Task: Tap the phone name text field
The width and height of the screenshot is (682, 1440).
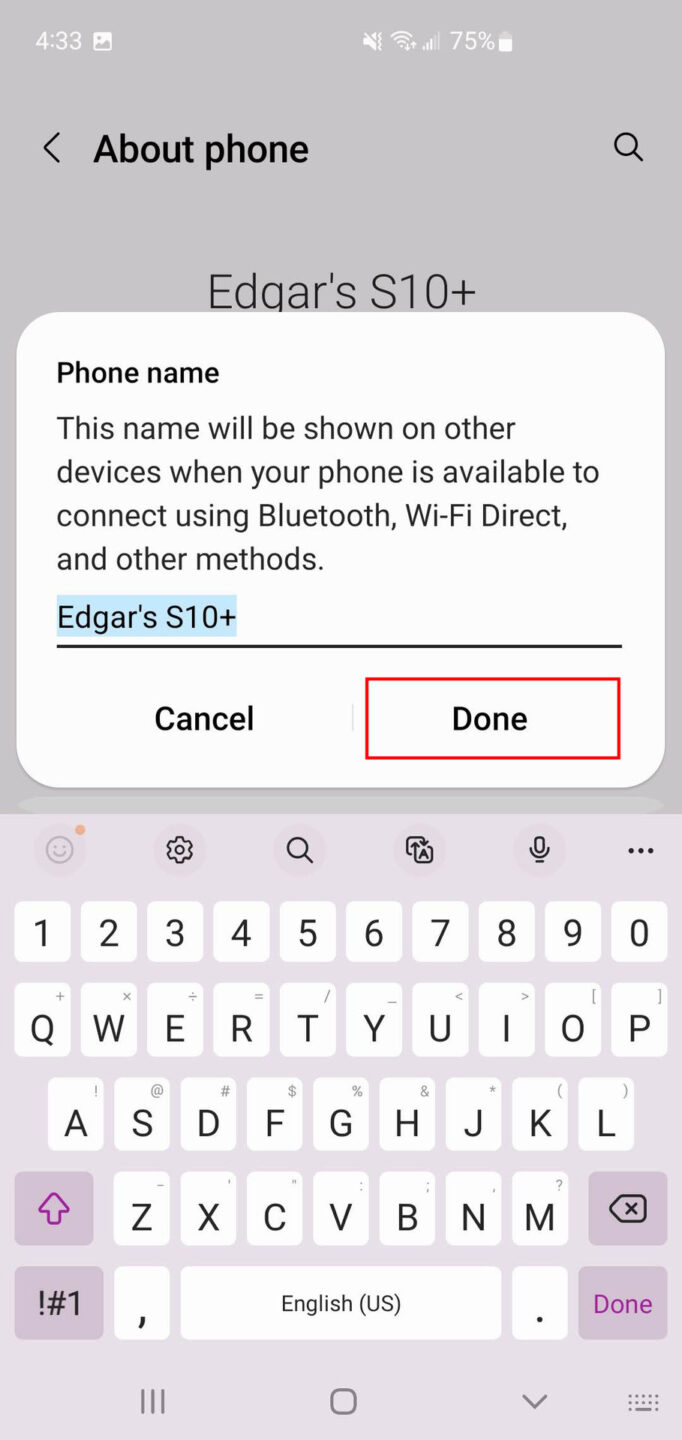Action: [338, 617]
